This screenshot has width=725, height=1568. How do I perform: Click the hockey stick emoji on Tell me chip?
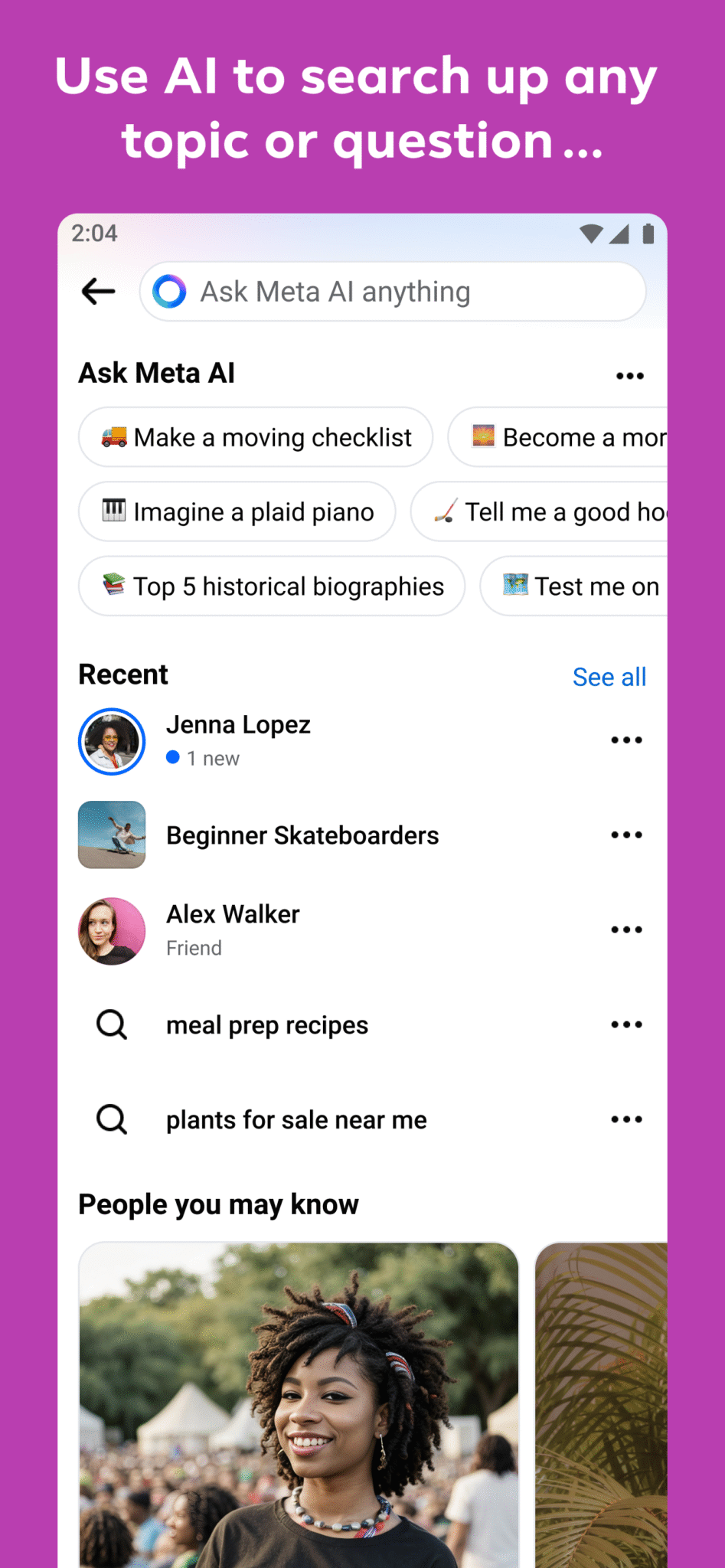click(446, 511)
